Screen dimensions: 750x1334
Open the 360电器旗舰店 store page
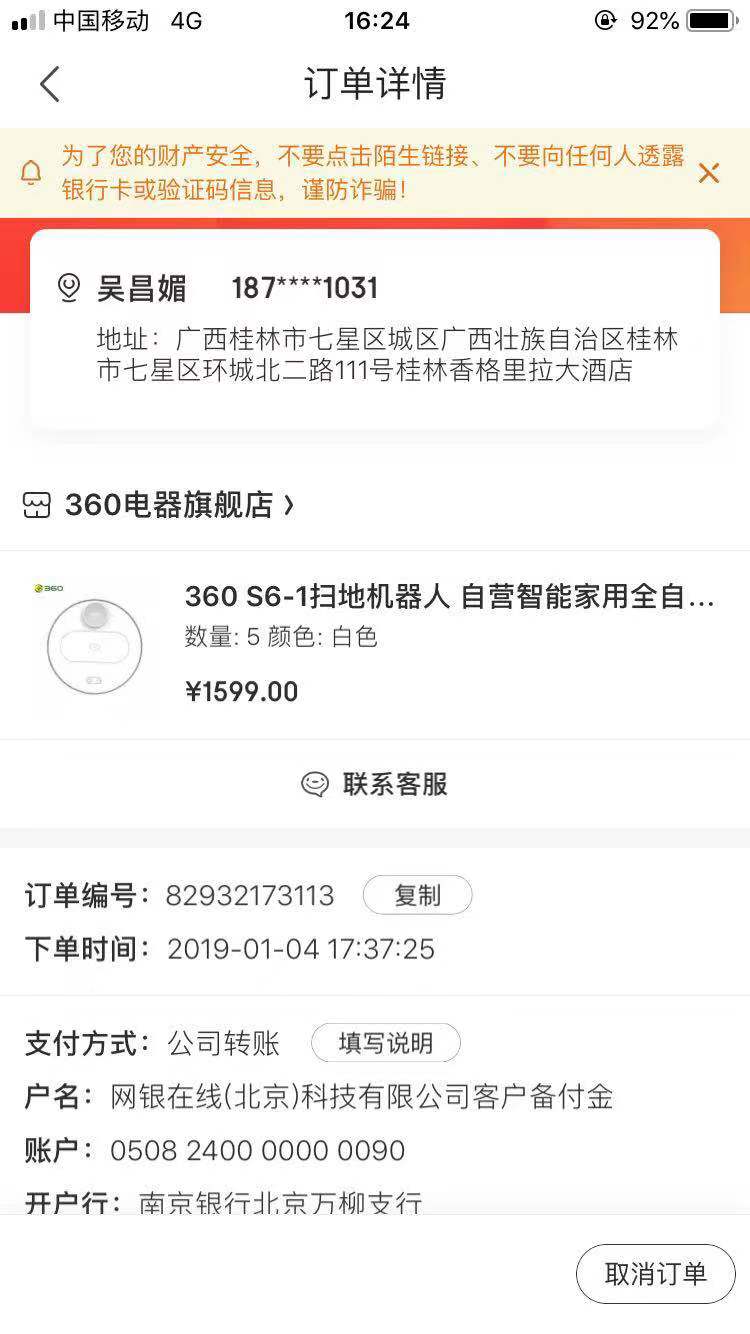pyautogui.click(x=170, y=505)
